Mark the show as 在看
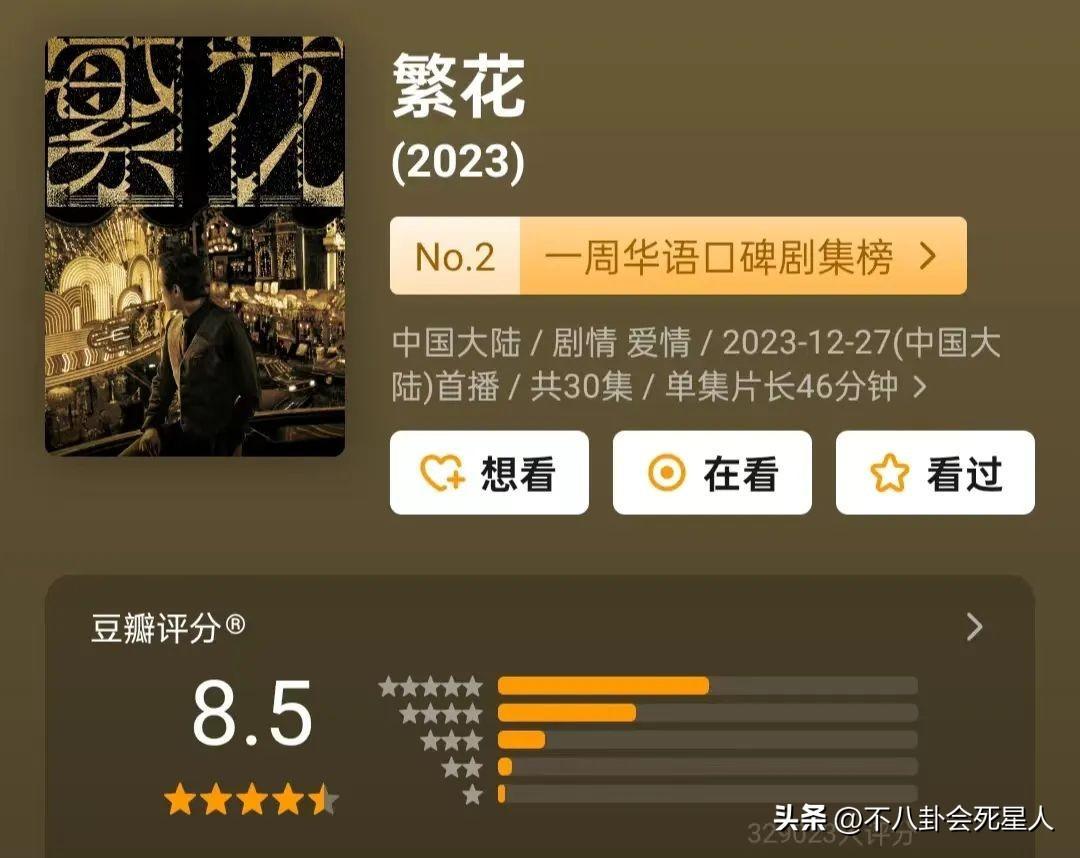 coord(712,473)
